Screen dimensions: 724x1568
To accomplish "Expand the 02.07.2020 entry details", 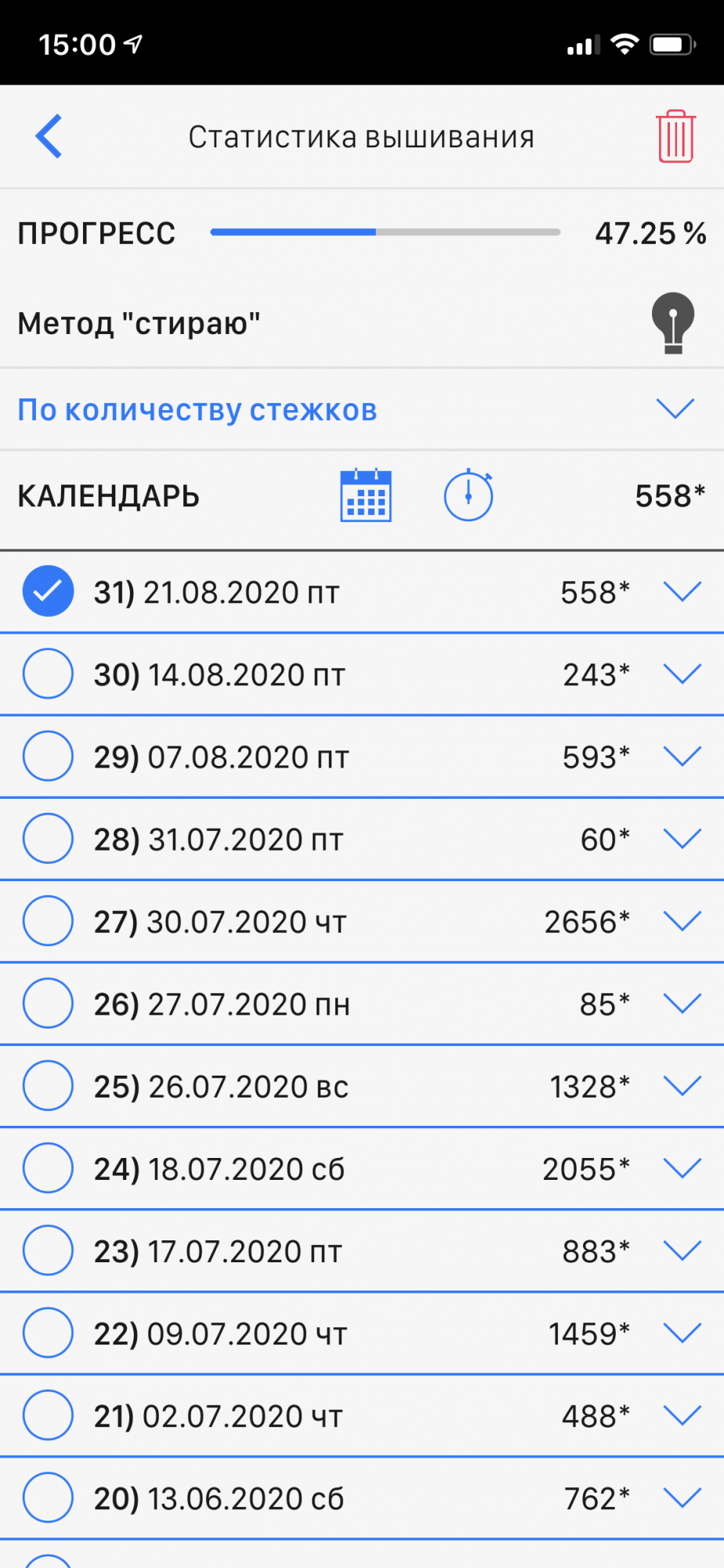I will coord(682,1415).
